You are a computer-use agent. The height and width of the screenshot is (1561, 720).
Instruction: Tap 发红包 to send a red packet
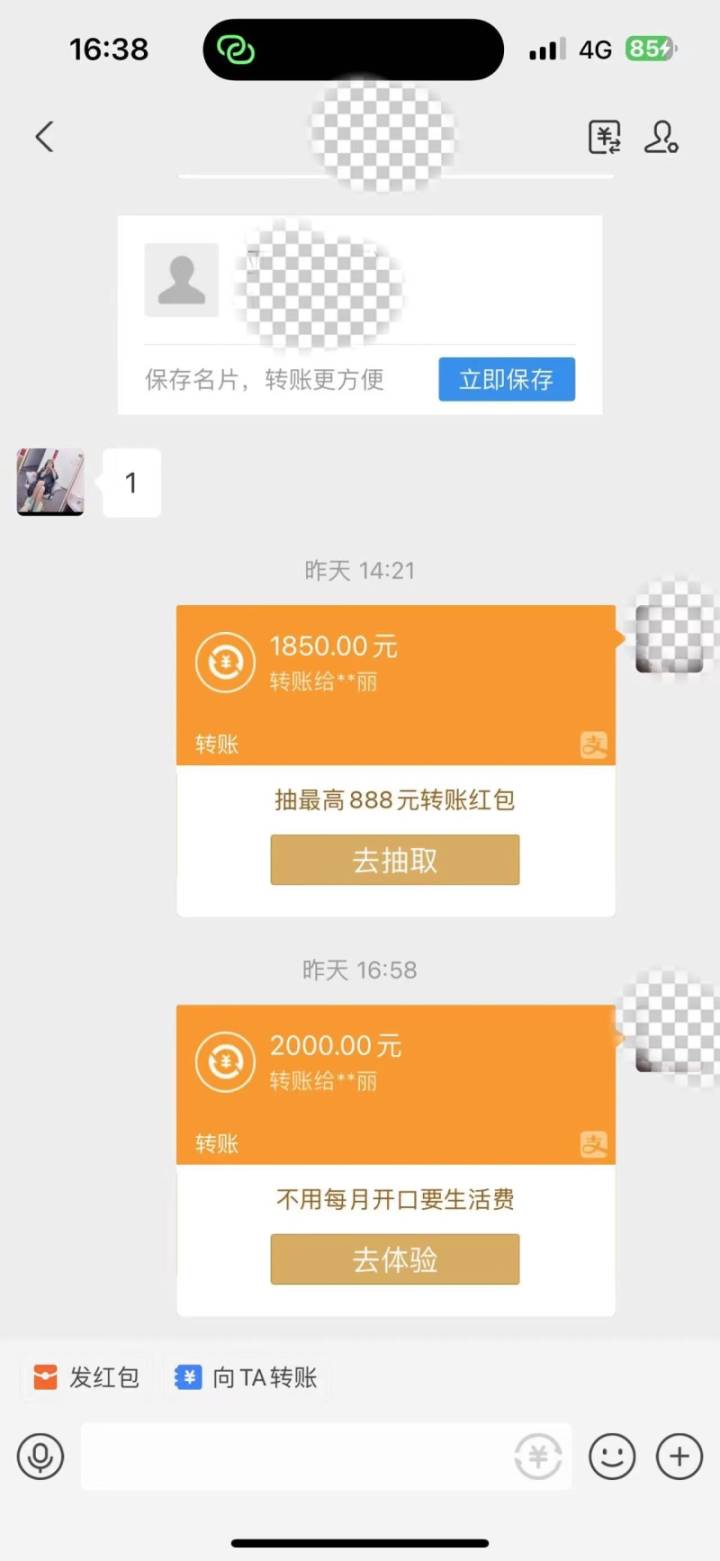85,1377
